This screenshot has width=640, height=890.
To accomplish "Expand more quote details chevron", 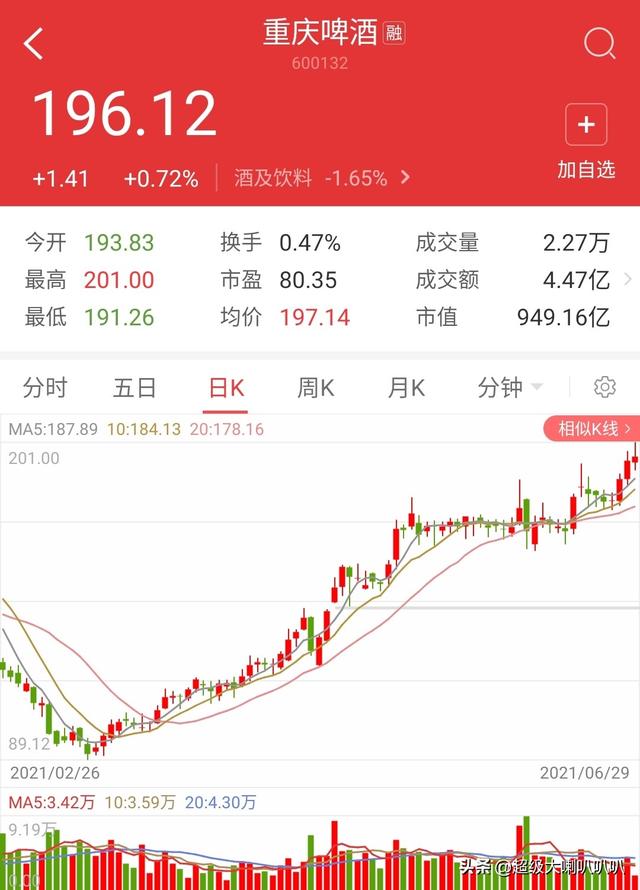I will click(x=628, y=280).
